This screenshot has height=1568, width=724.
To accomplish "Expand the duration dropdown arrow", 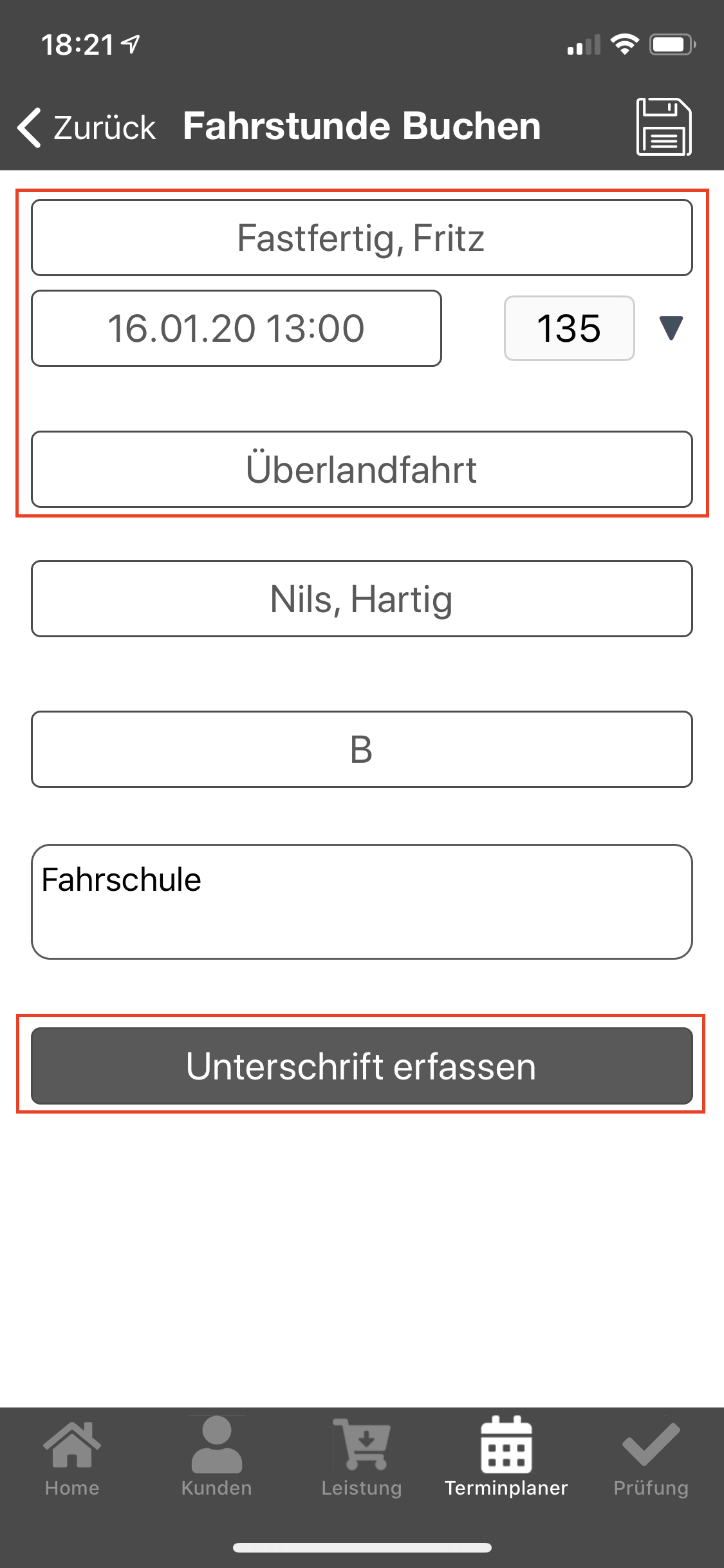I will (671, 328).
